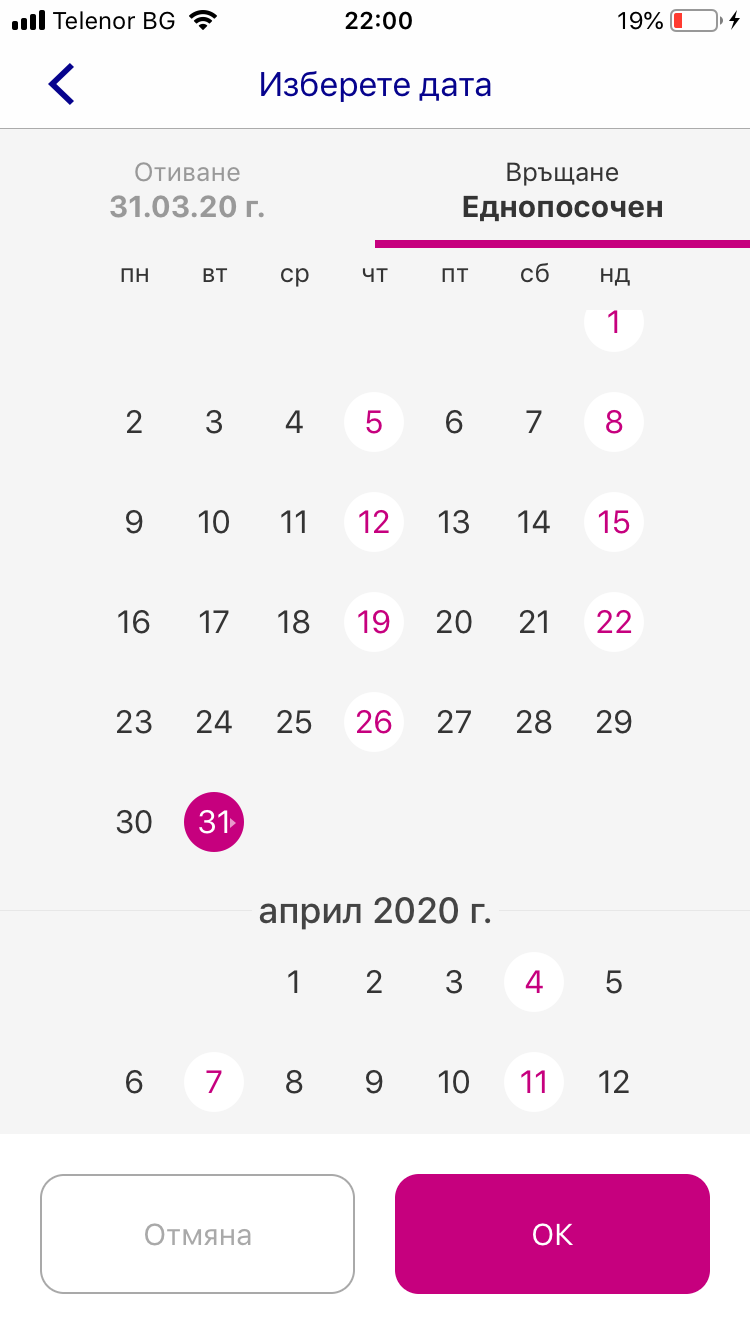Select March 26 on the calendar
750x1334 pixels.
tap(374, 722)
